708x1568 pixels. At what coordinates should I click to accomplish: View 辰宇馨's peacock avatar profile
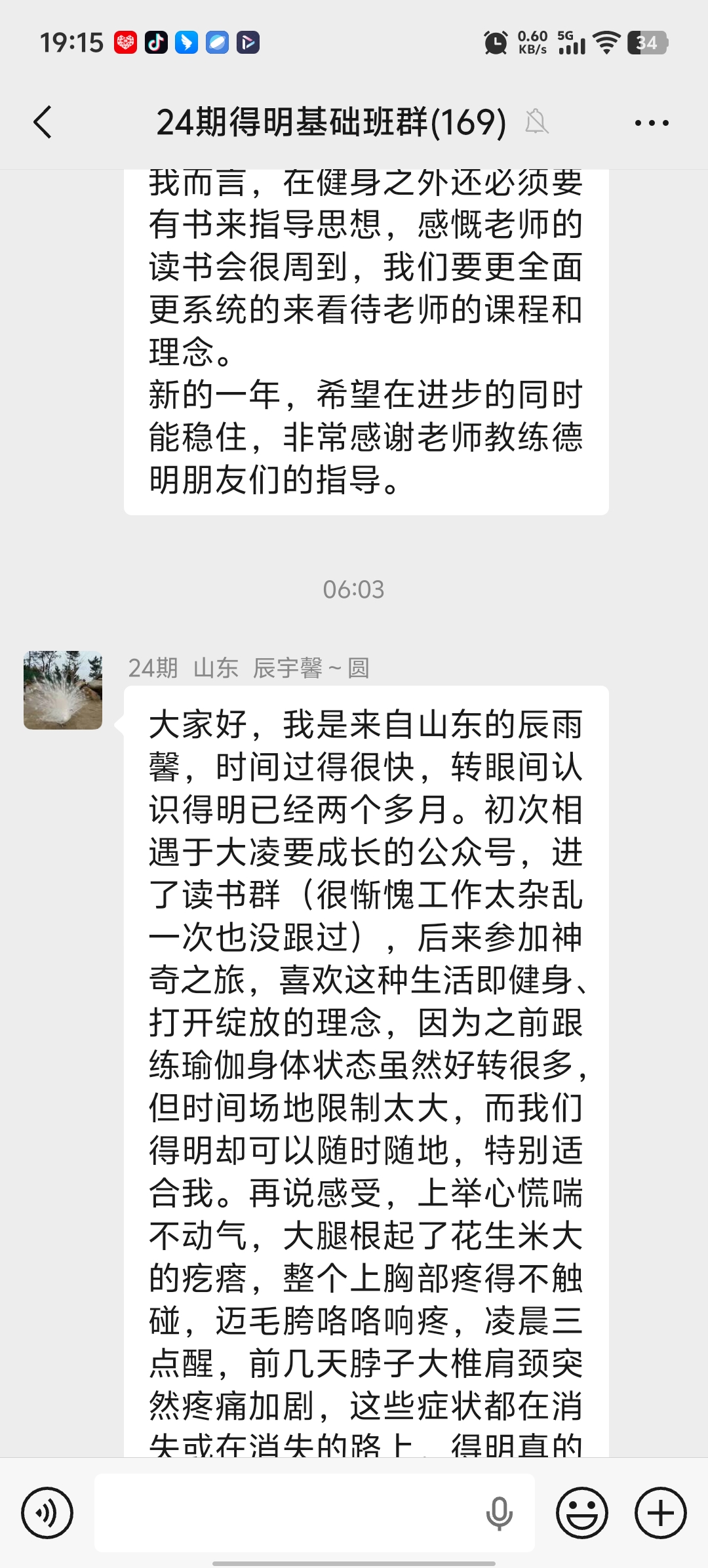click(63, 690)
